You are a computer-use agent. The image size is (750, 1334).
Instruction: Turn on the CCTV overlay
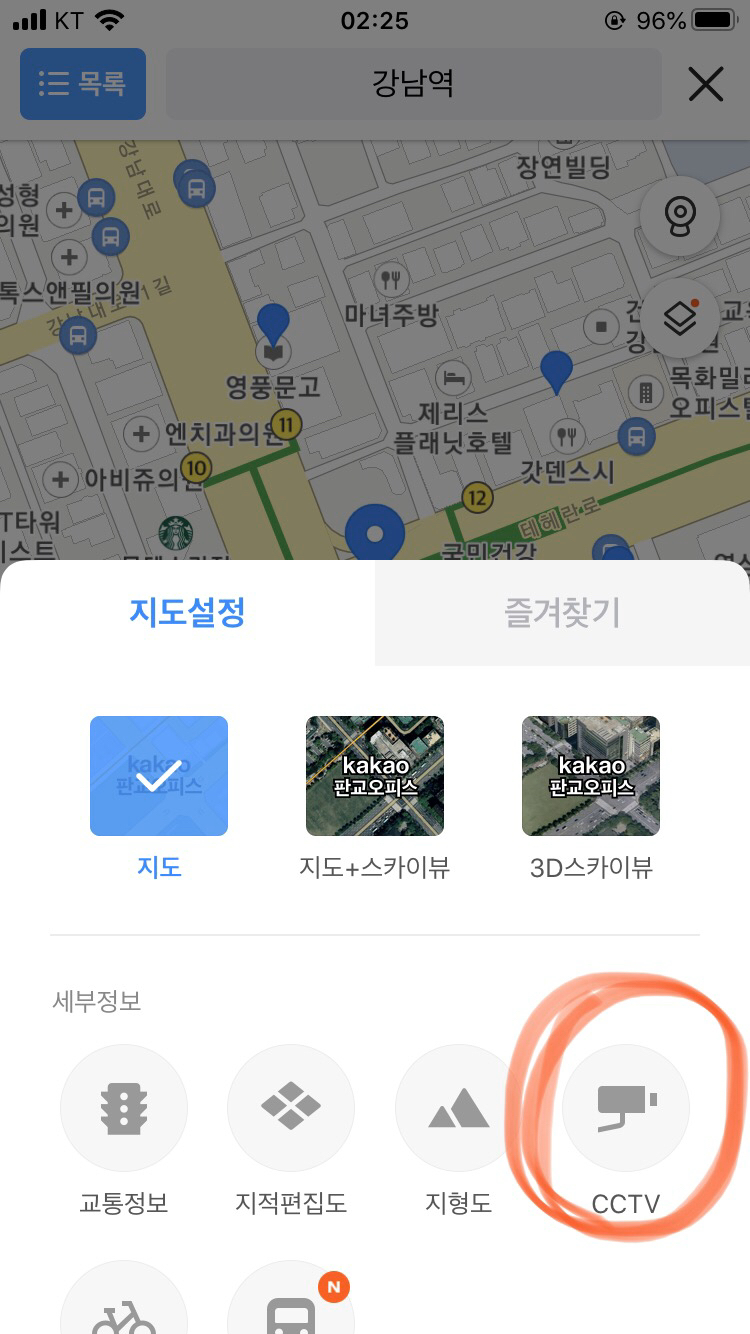coord(626,1108)
